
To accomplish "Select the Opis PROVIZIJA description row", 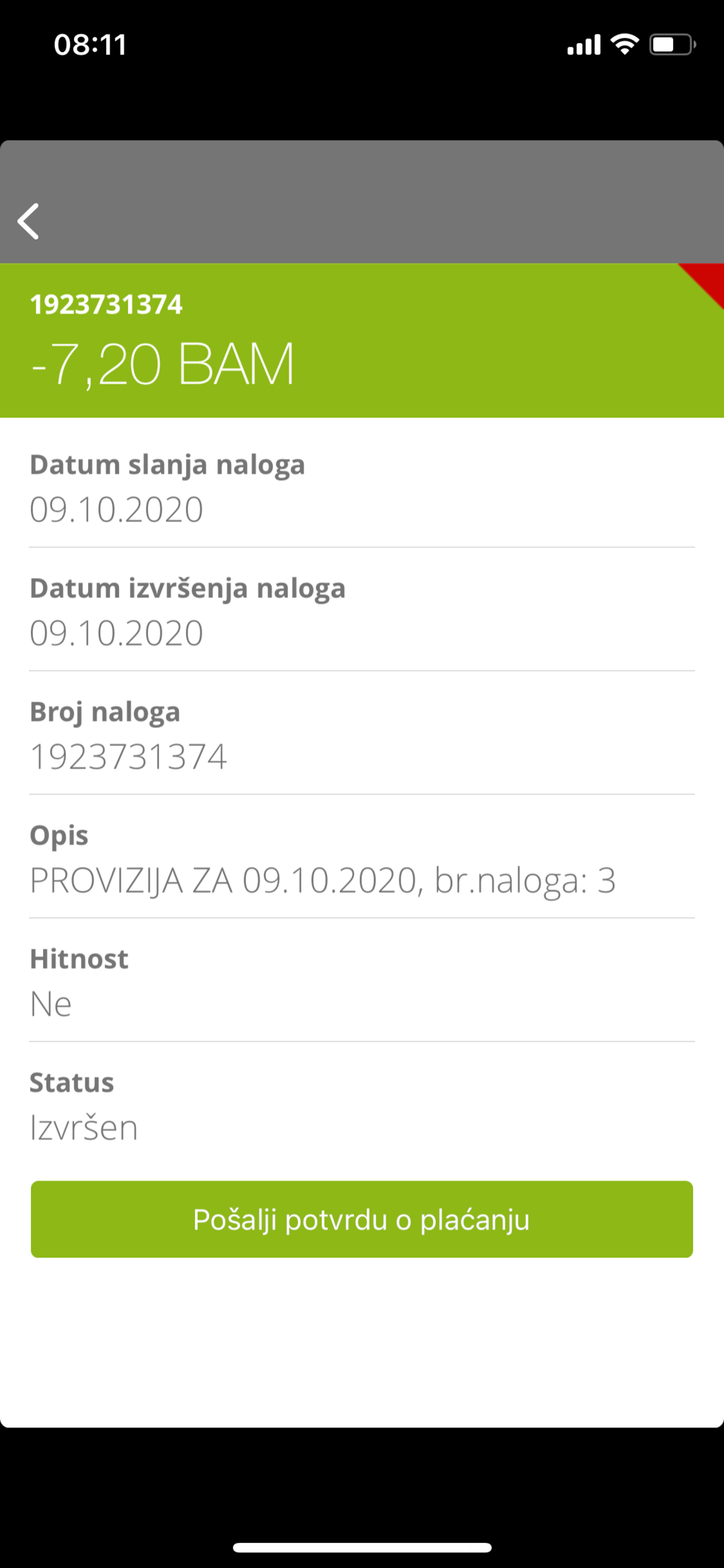I will click(x=322, y=879).
